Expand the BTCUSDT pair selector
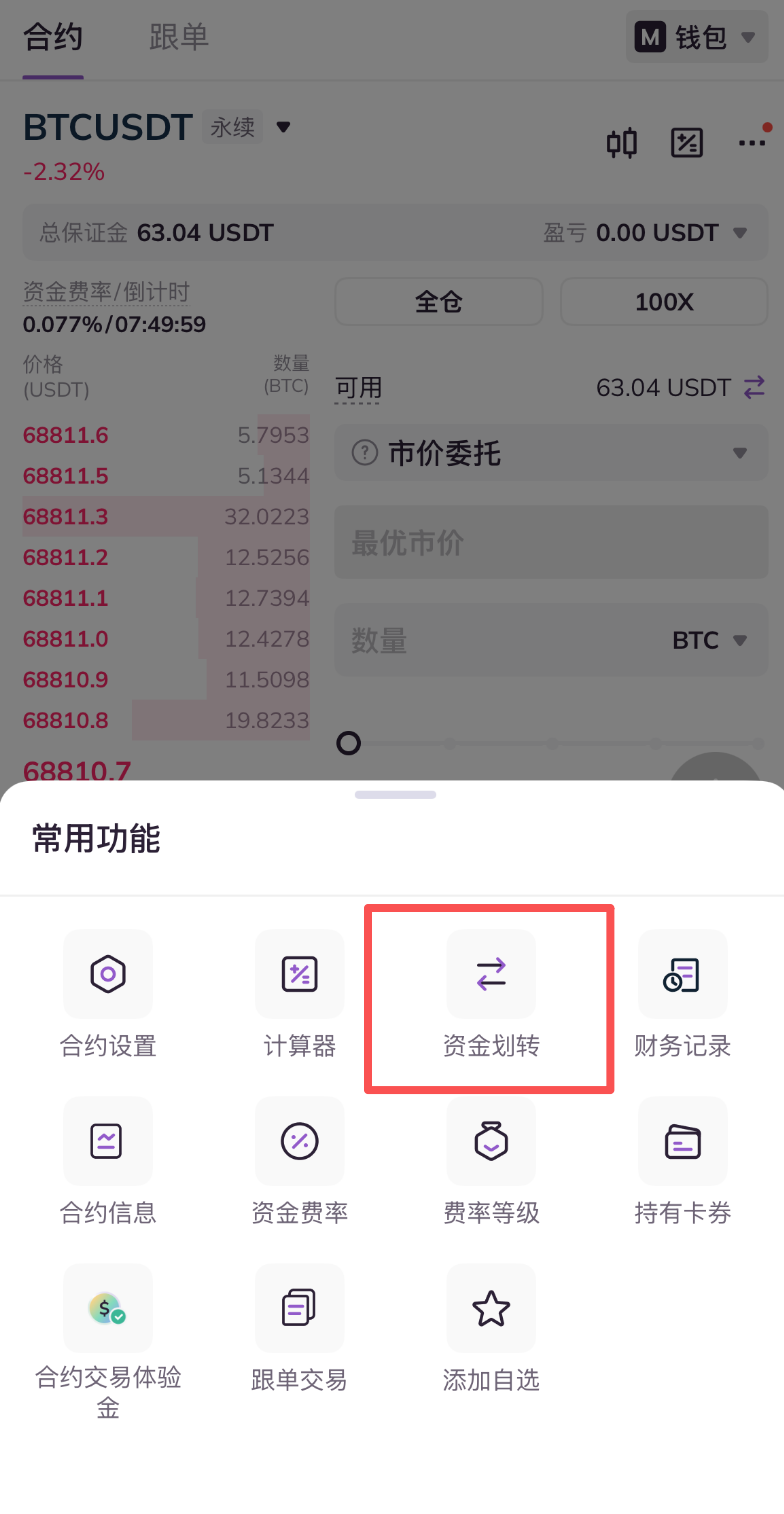The image size is (784, 1514). coord(283,127)
